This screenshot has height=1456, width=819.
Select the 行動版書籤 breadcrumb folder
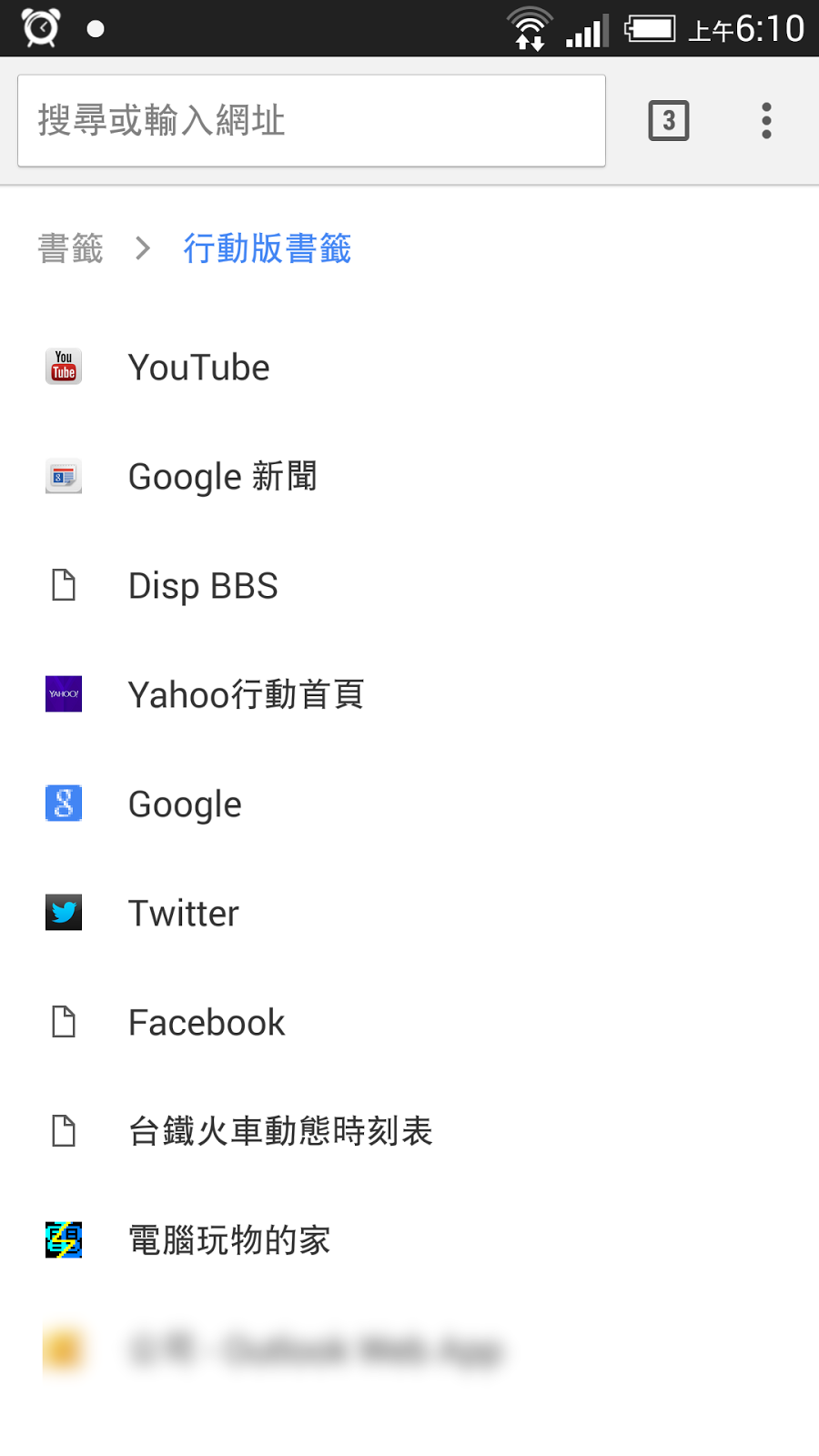pos(268,248)
